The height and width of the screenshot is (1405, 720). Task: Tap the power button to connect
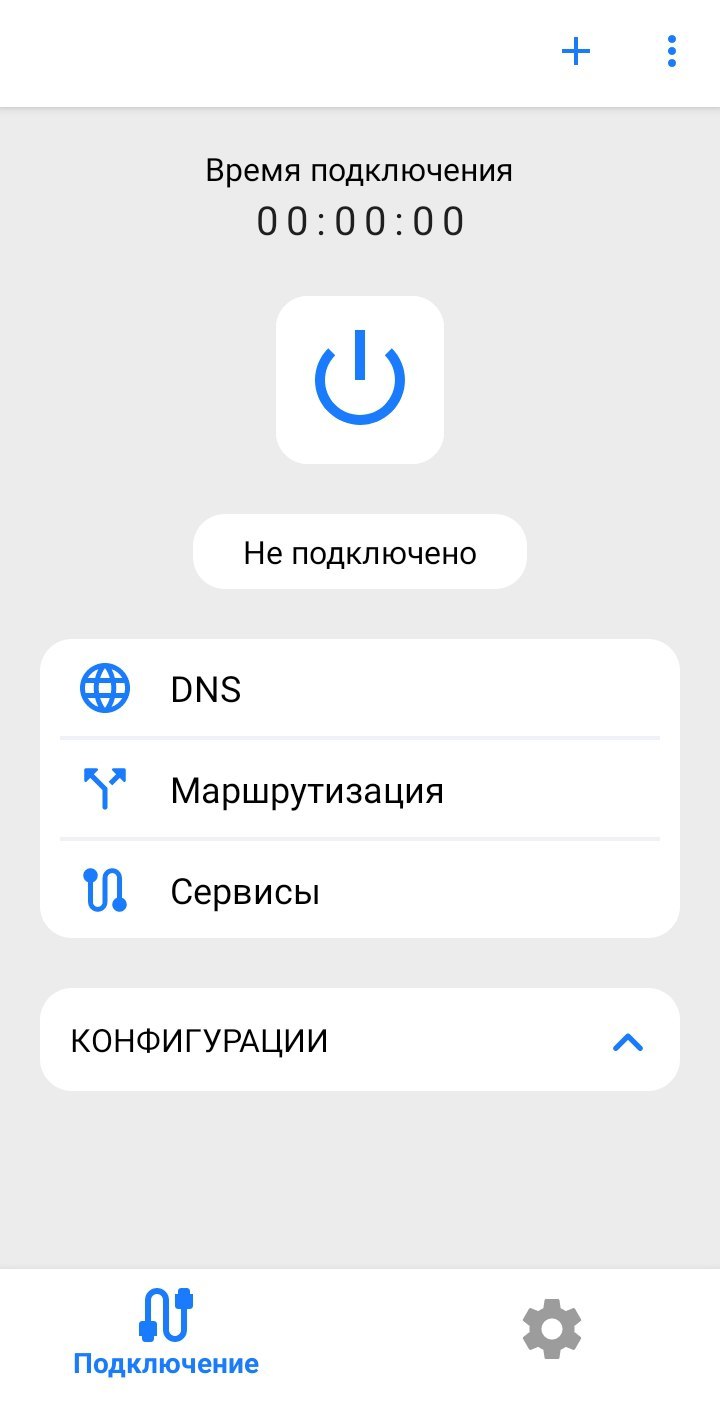(x=360, y=380)
